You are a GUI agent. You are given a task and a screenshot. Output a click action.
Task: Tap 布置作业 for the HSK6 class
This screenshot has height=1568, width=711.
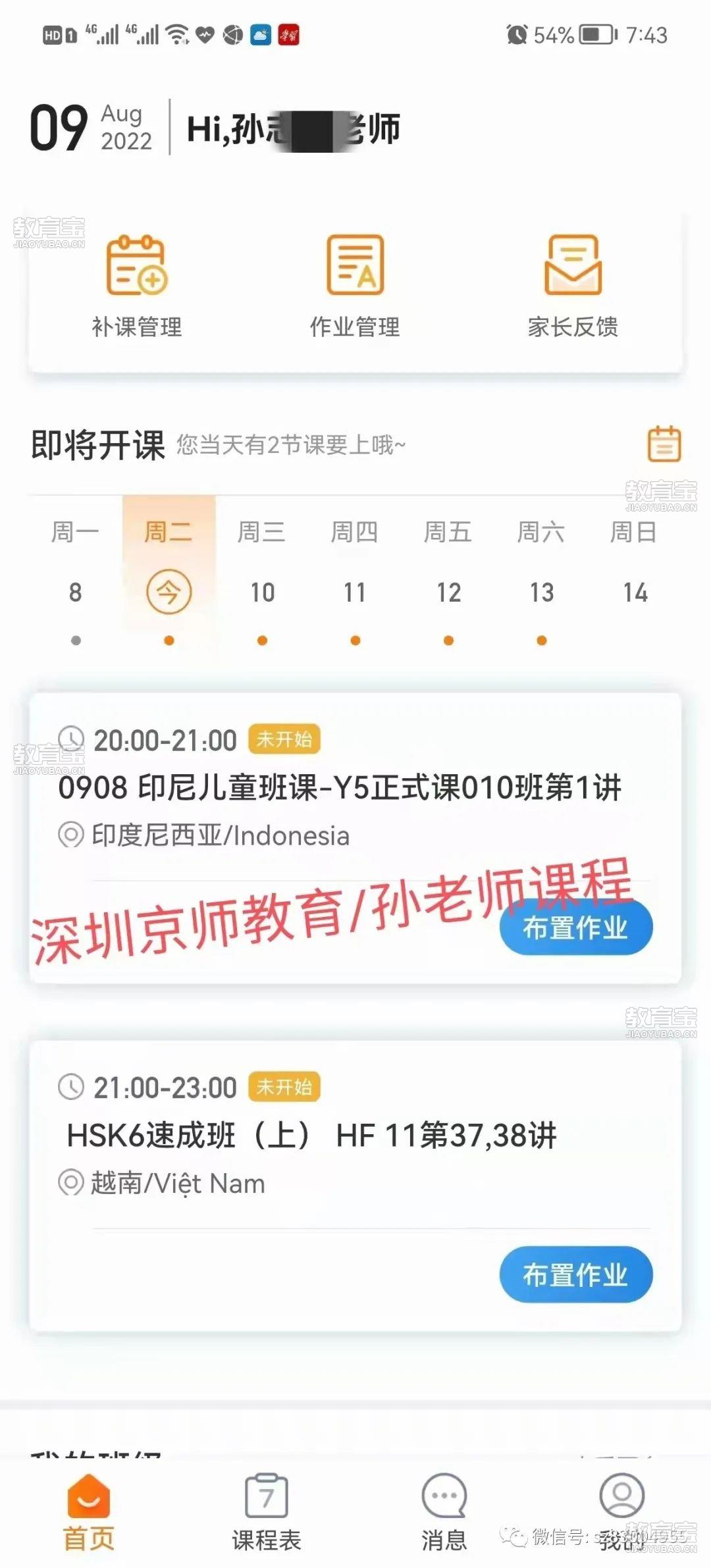(576, 1274)
